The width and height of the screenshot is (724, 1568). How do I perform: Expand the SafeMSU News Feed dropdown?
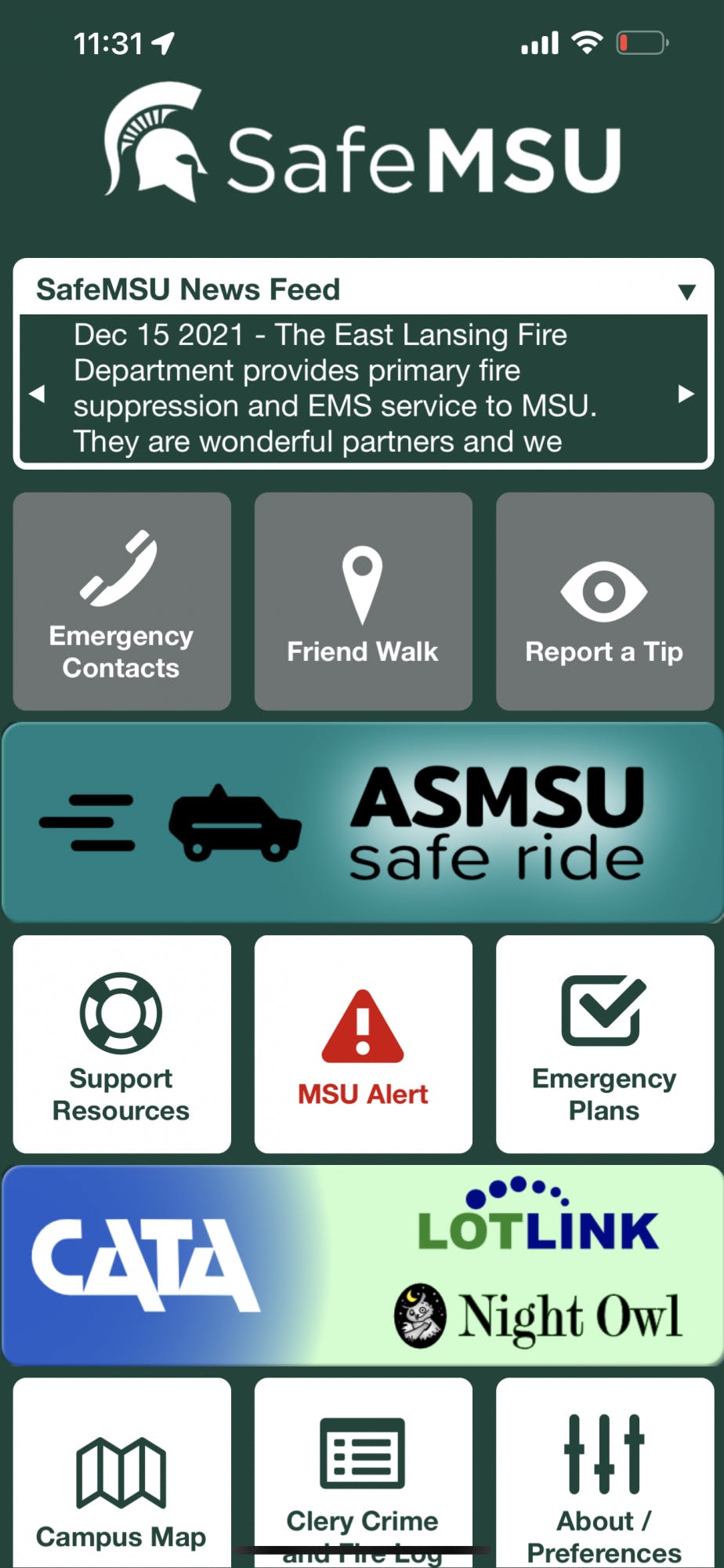pyautogui.click(x=686, y=292)
